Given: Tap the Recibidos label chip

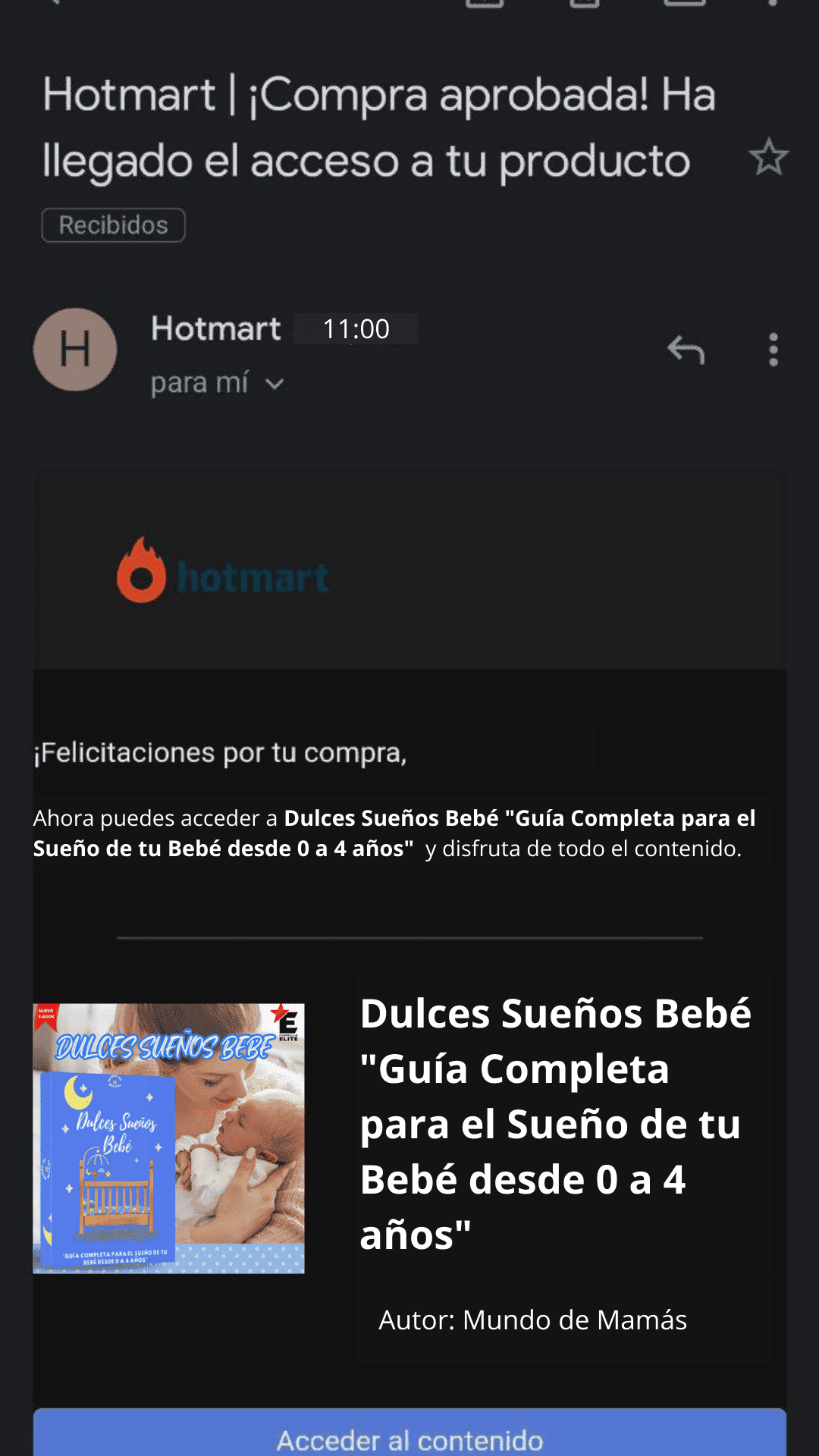Looking at the screenshot, I should pyautogui.click(x=113, y=225).
